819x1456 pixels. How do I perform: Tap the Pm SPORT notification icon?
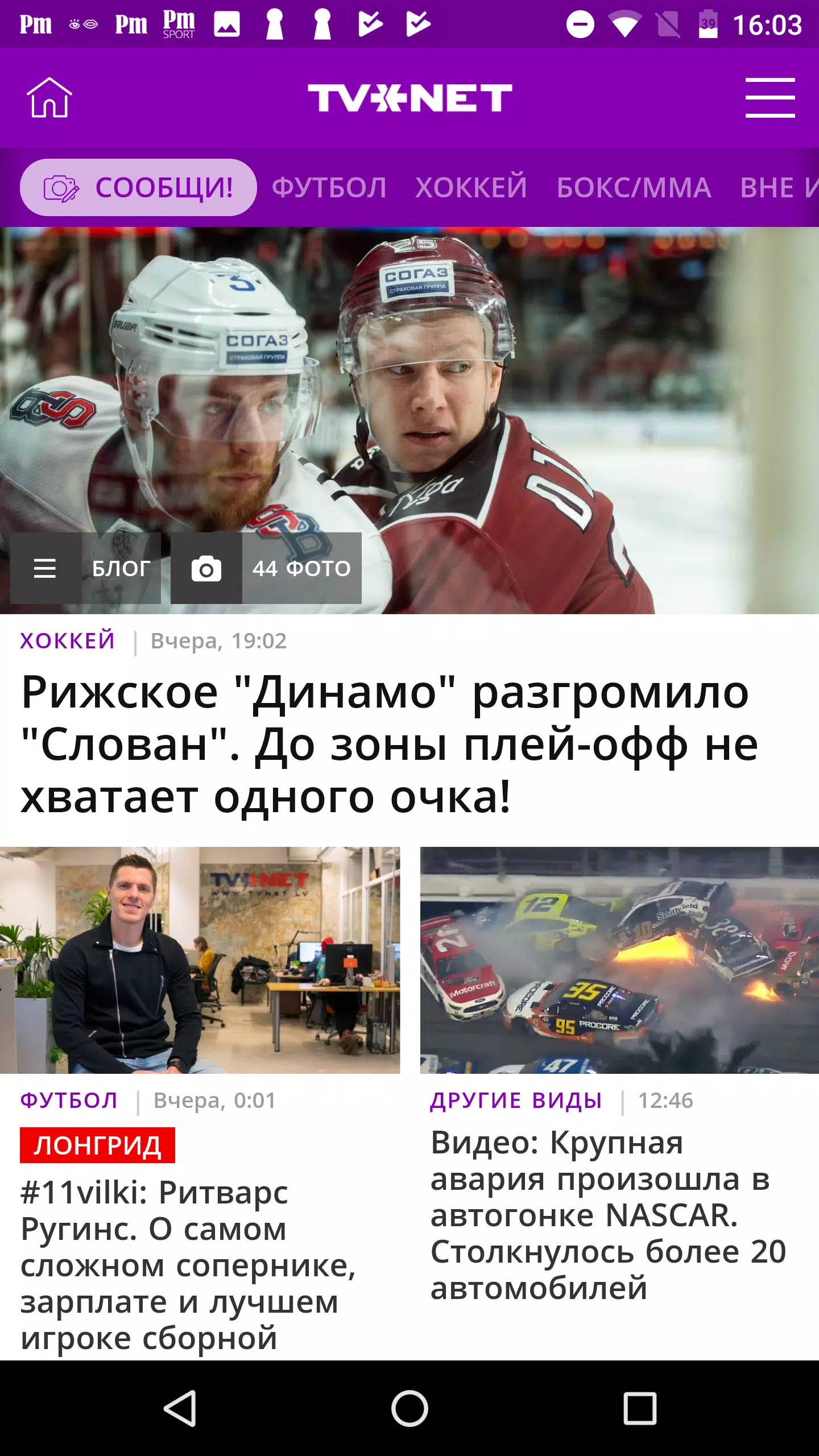(x=179, y=24)
